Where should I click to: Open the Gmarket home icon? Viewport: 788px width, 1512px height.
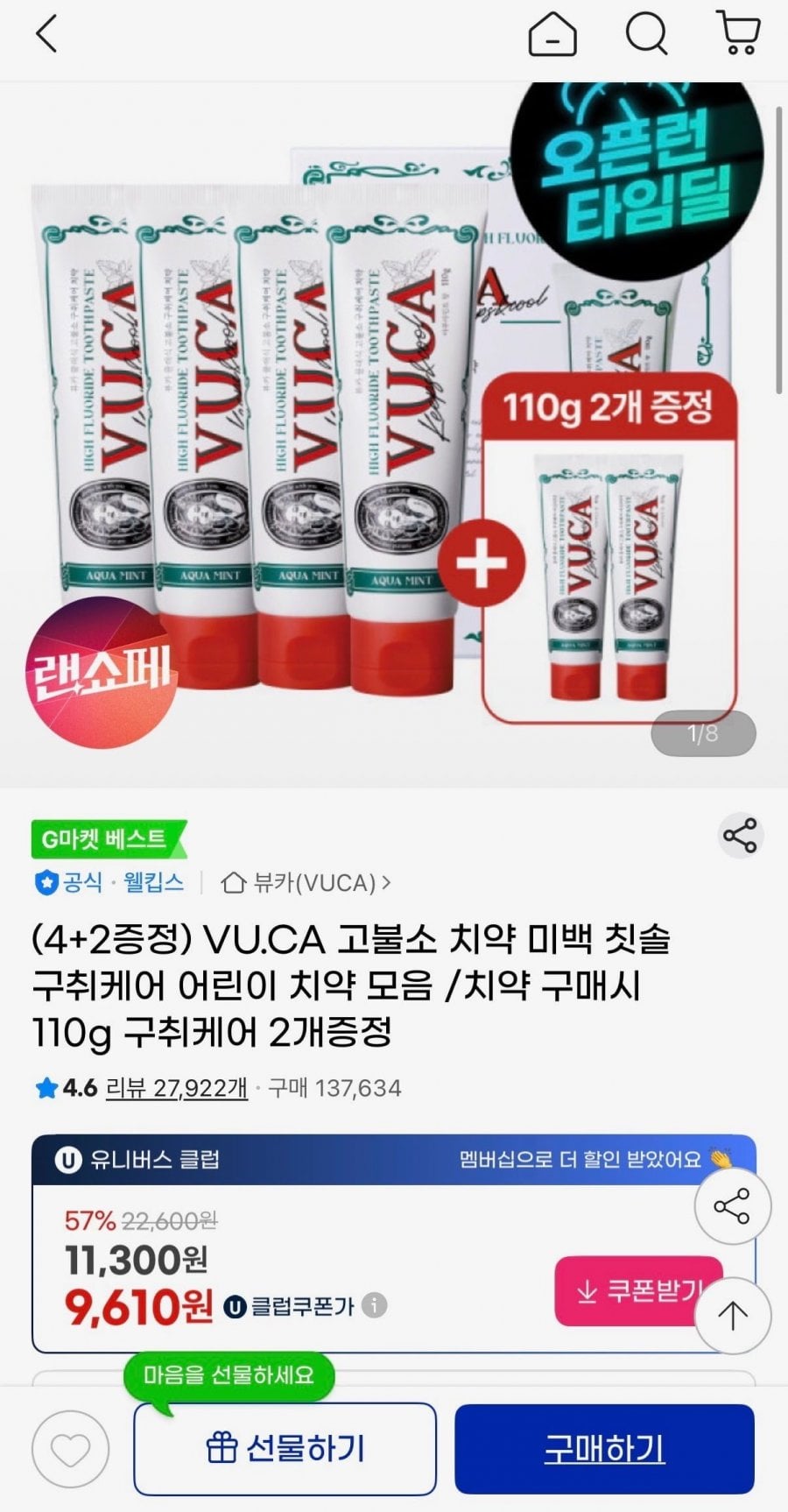(552, 36)
